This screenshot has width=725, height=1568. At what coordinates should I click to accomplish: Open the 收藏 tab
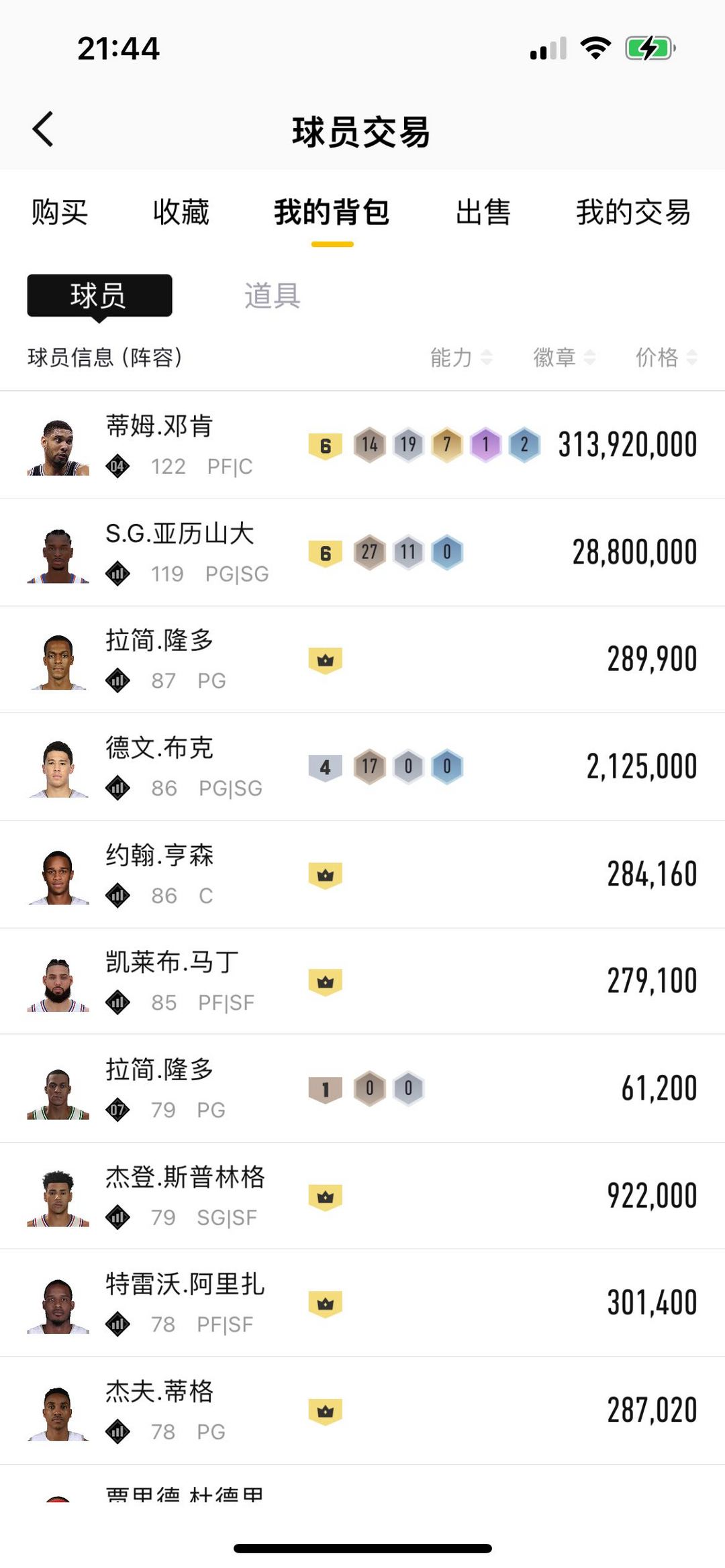point(181,213)
